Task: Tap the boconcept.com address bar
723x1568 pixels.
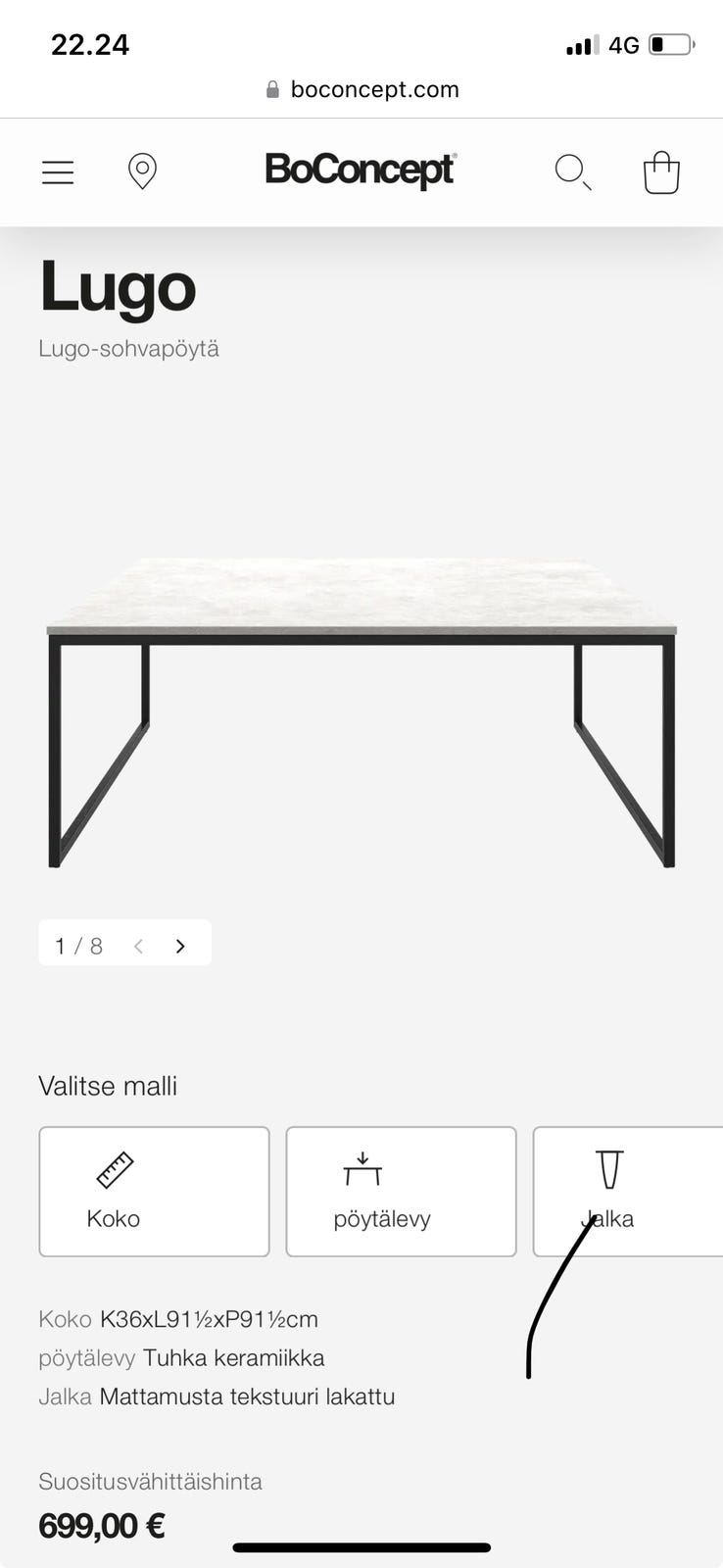Action: [x=362, y=89]
